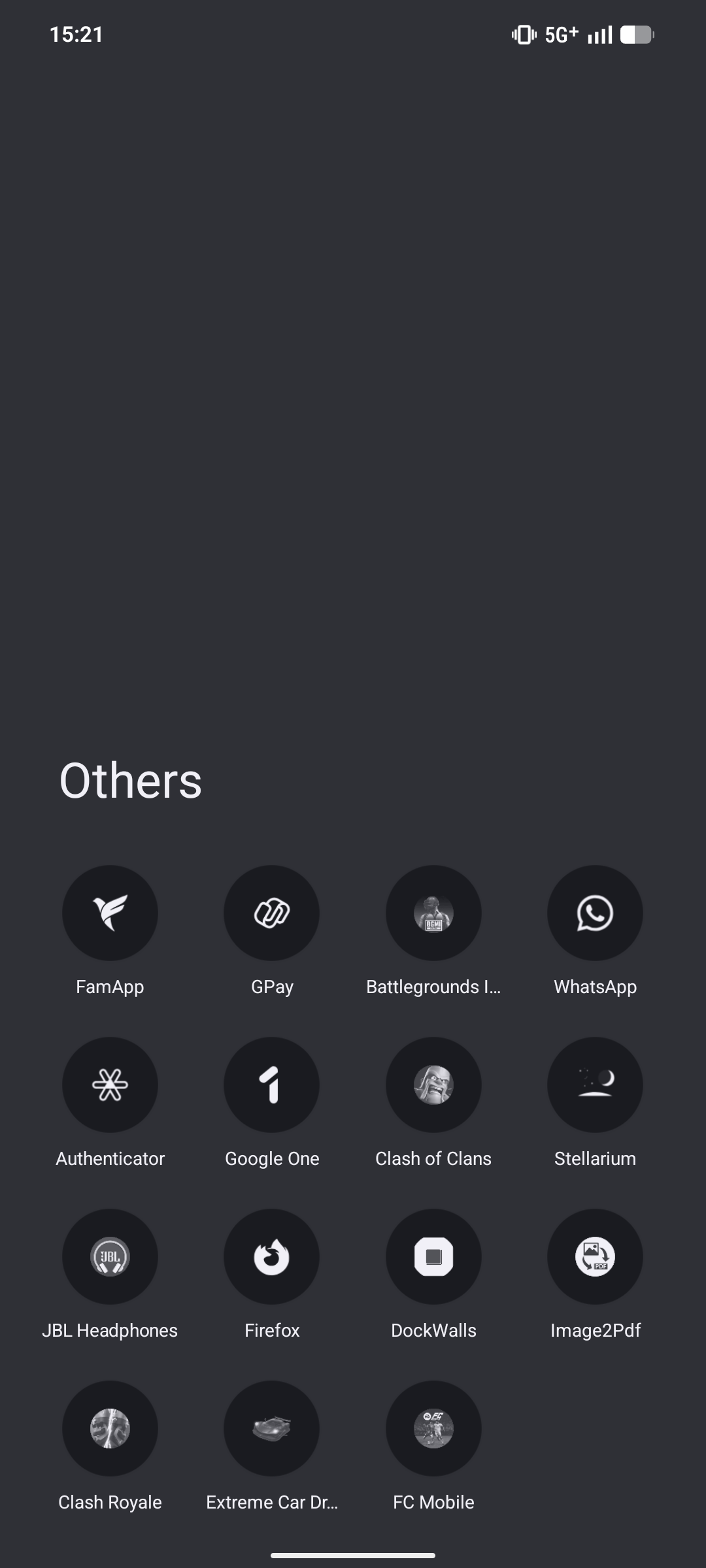The height and width of the screenshot is (1568, 706).
Task: Tap the Others category heading
Action: coord(130,781)
